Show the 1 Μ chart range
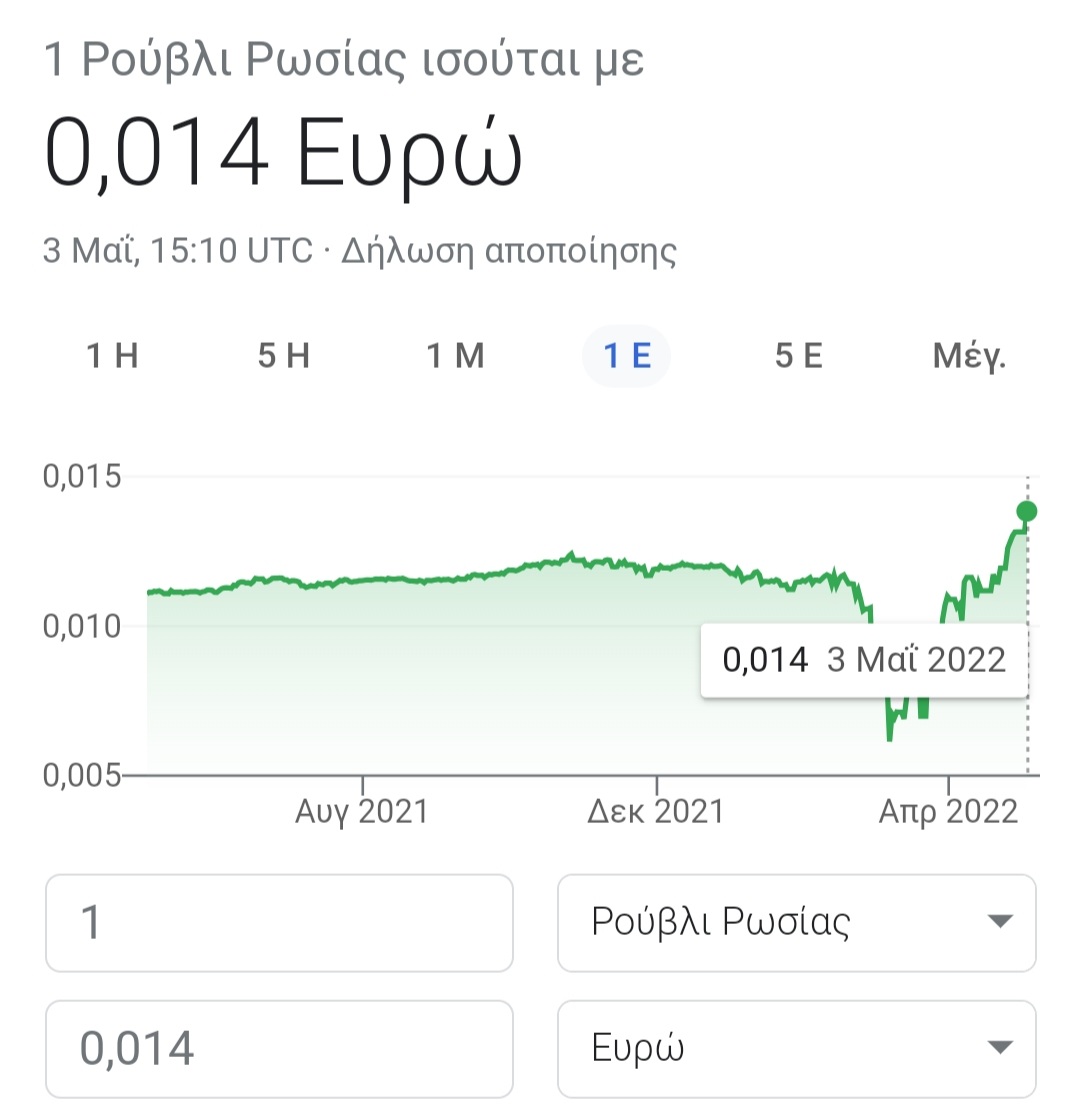This screenshot has height=1113, width=1080. coord(456,356)
